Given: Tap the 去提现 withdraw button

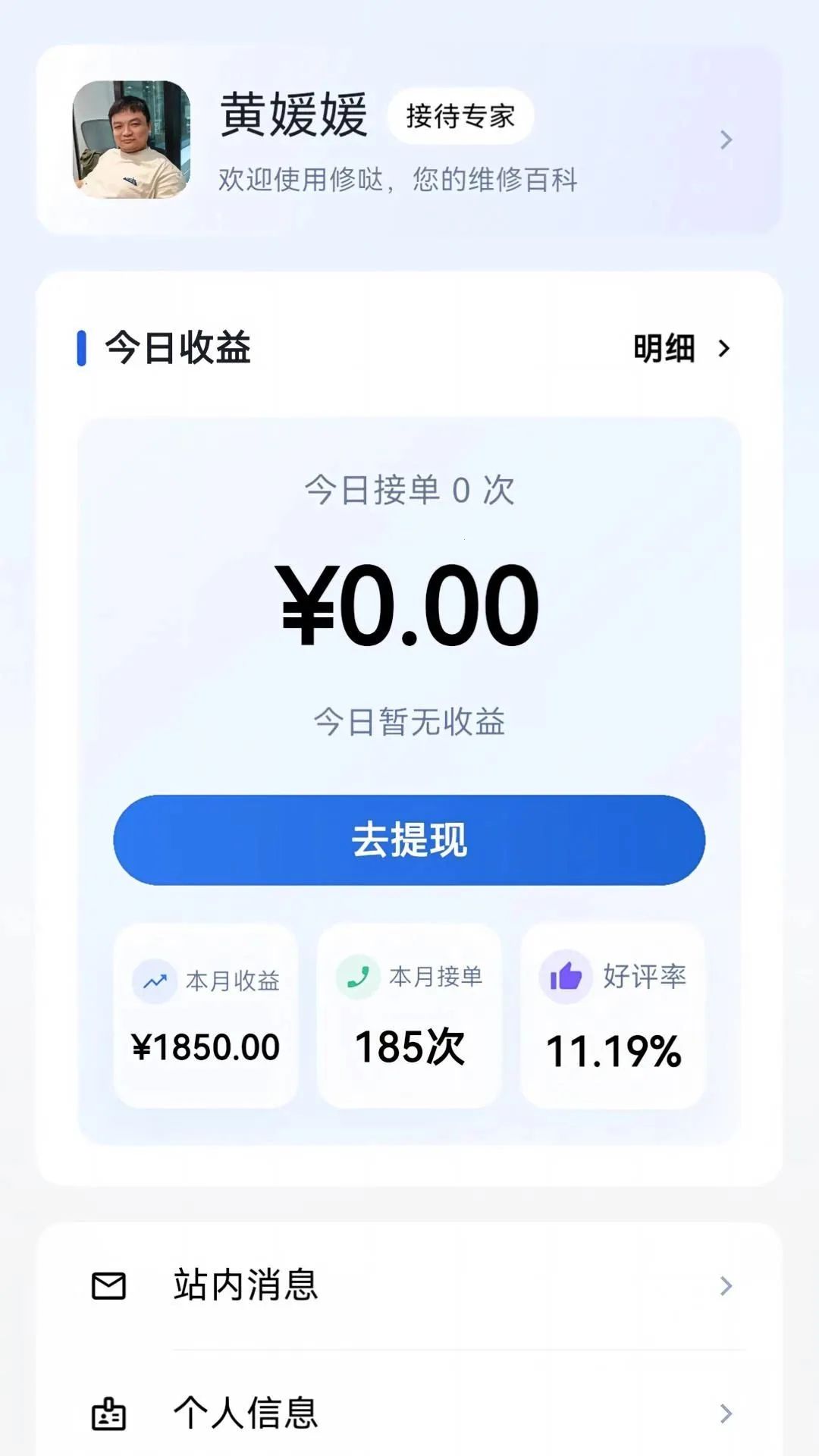Looking at the screenshot, I should pos(409,839).
